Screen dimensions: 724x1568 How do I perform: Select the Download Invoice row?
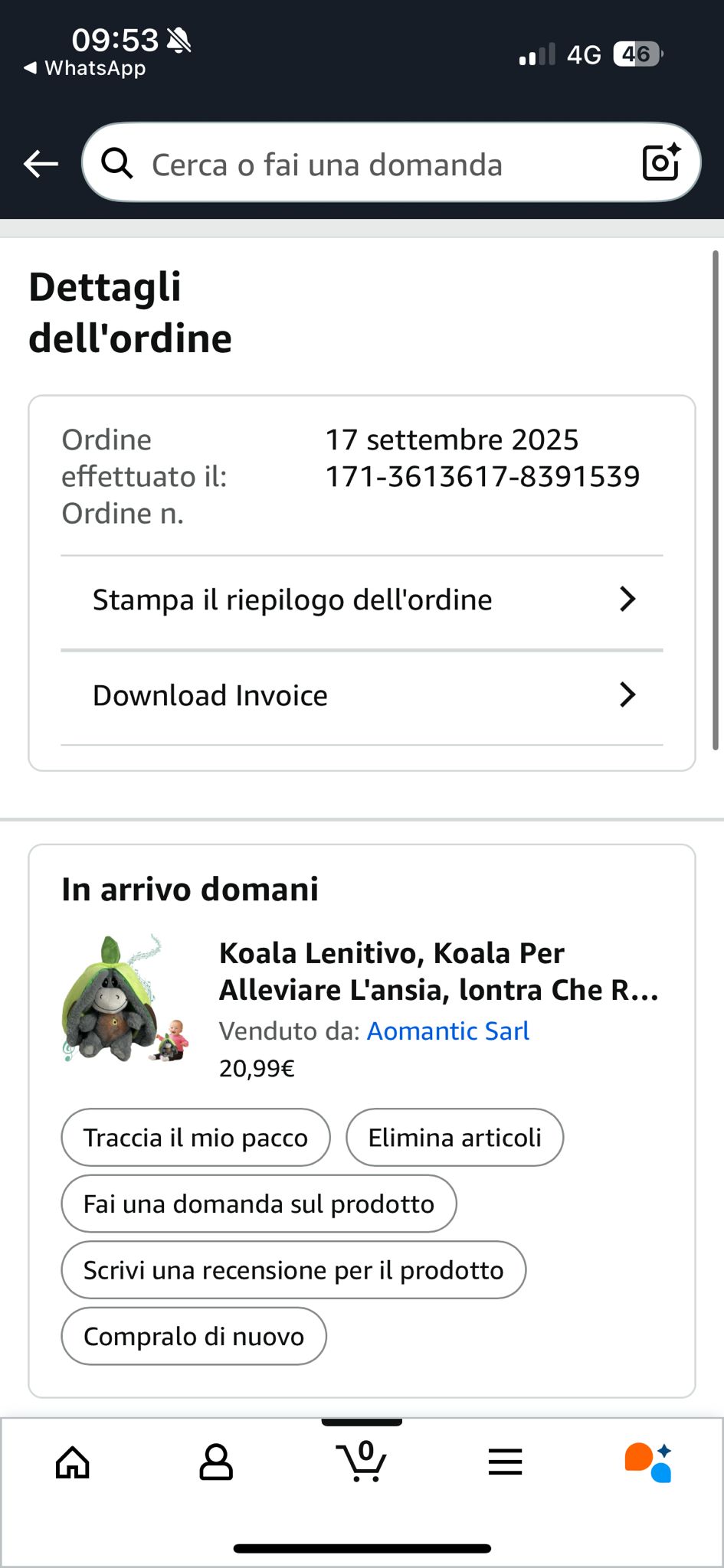tap(362, 696)
